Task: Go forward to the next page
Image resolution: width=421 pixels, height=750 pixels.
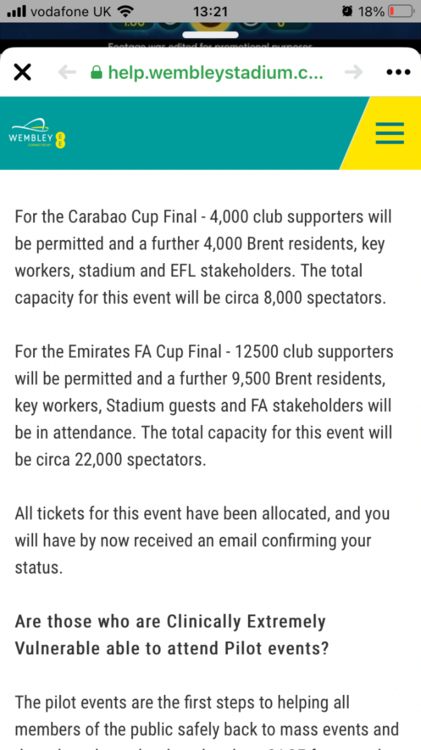Action: pyautogui.click(x=354, y=72)
